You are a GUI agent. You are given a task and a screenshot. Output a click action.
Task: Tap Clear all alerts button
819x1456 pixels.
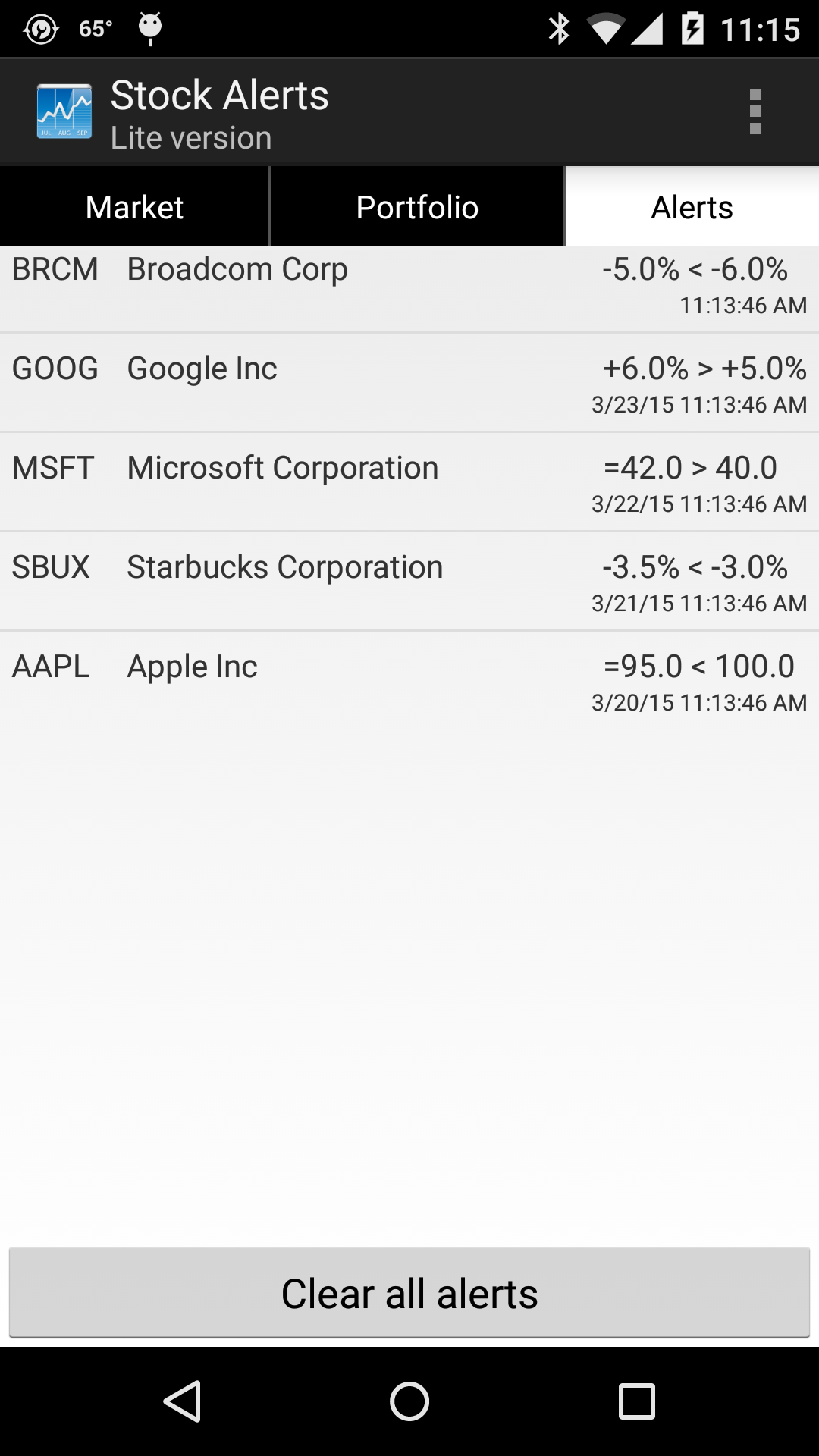tap(409, 1293)
